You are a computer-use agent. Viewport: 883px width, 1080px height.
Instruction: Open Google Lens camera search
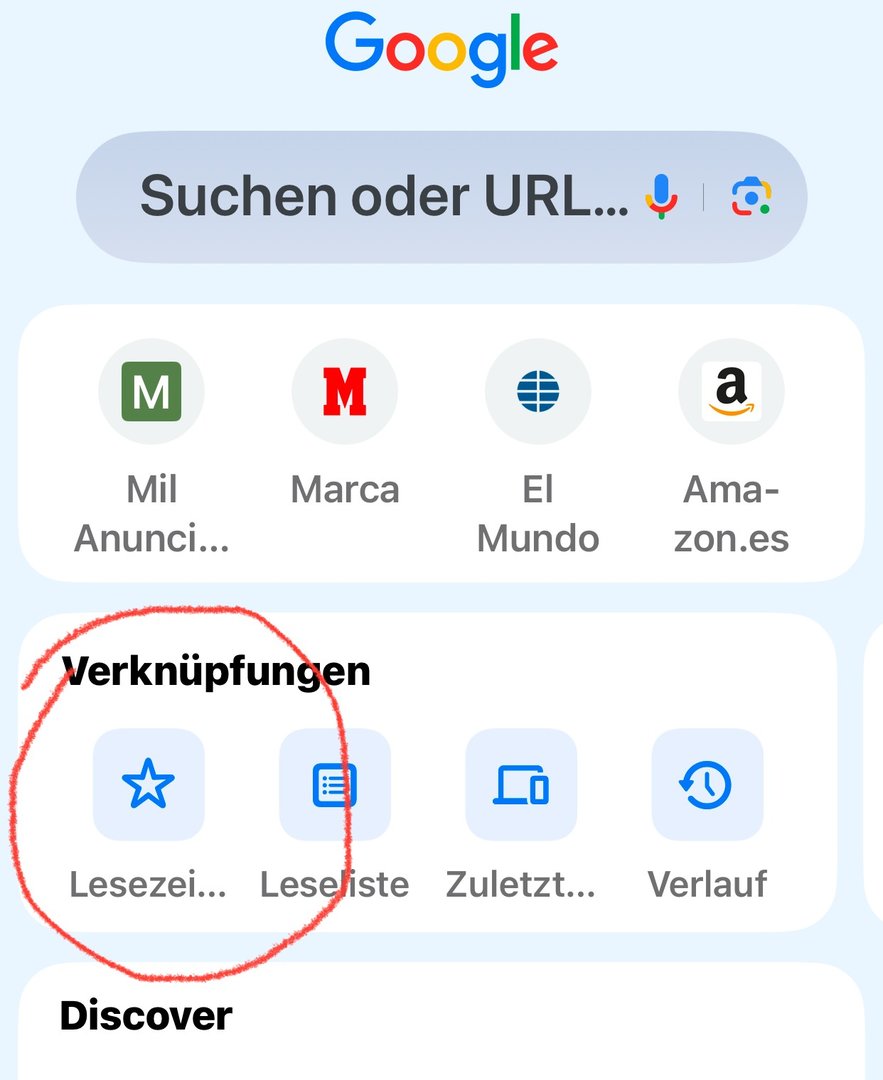pyautogui.click(x=752, y=196)
